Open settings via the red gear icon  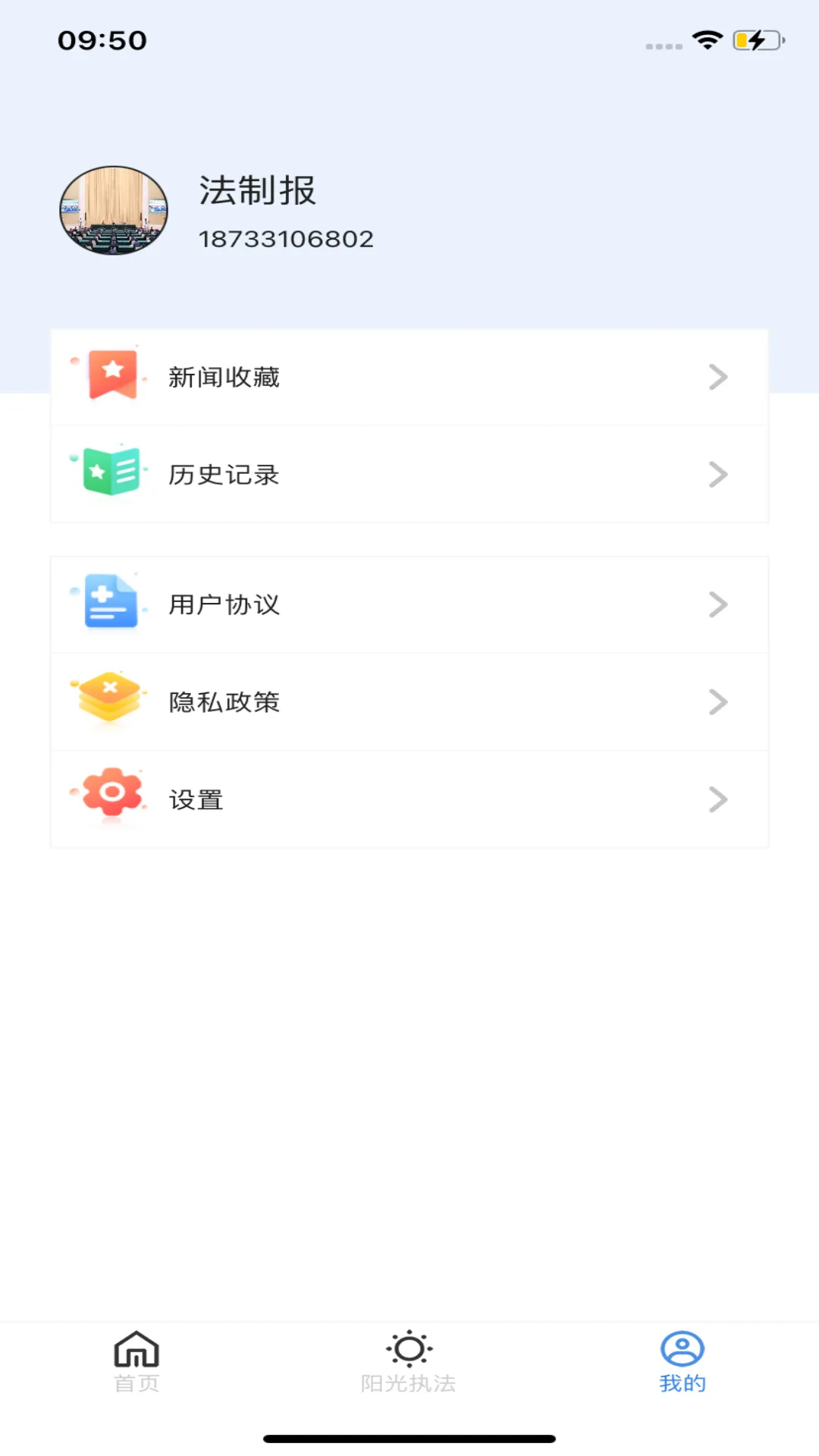111,797
